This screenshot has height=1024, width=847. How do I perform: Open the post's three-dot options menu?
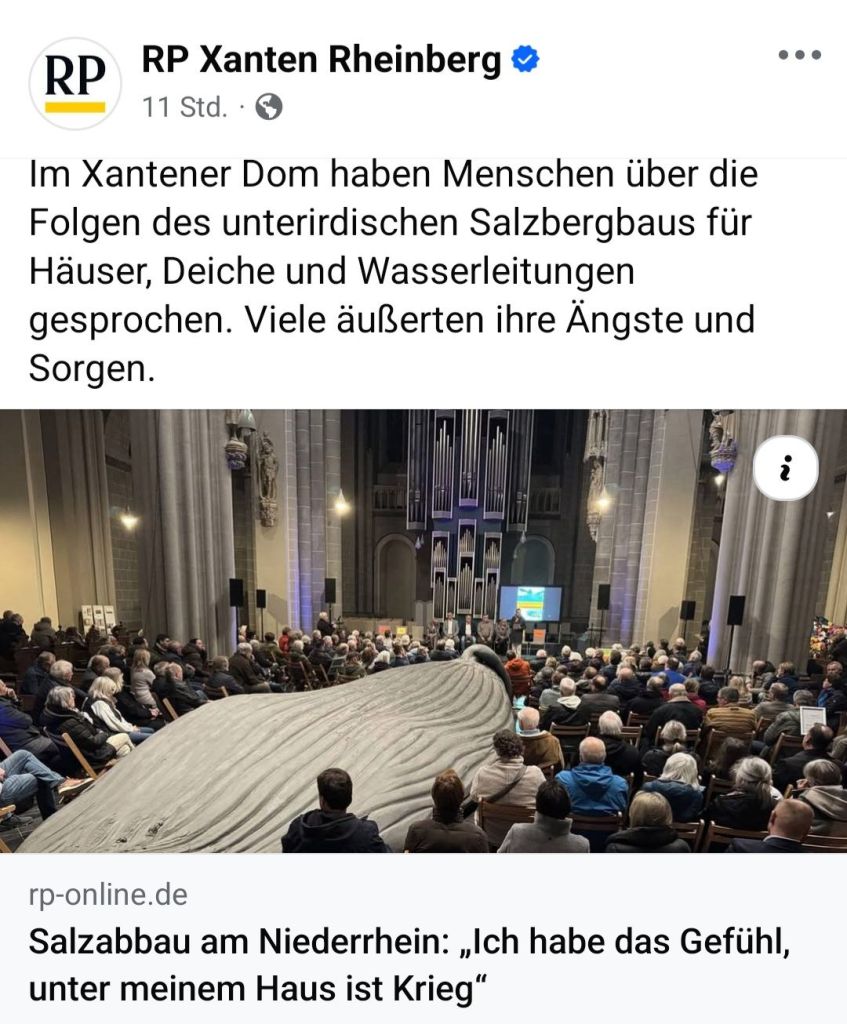pos(799,56)
